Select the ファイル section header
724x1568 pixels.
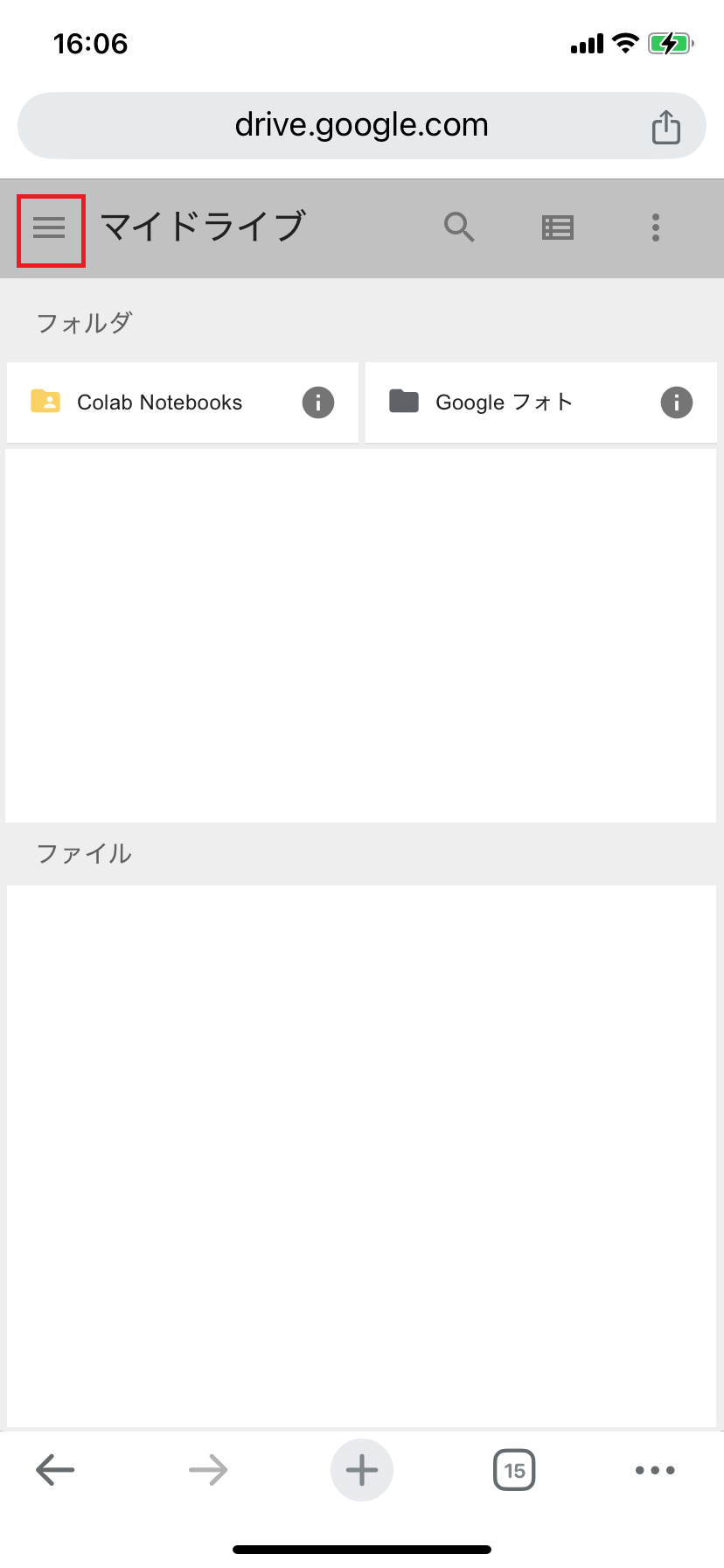click(84, 853)
